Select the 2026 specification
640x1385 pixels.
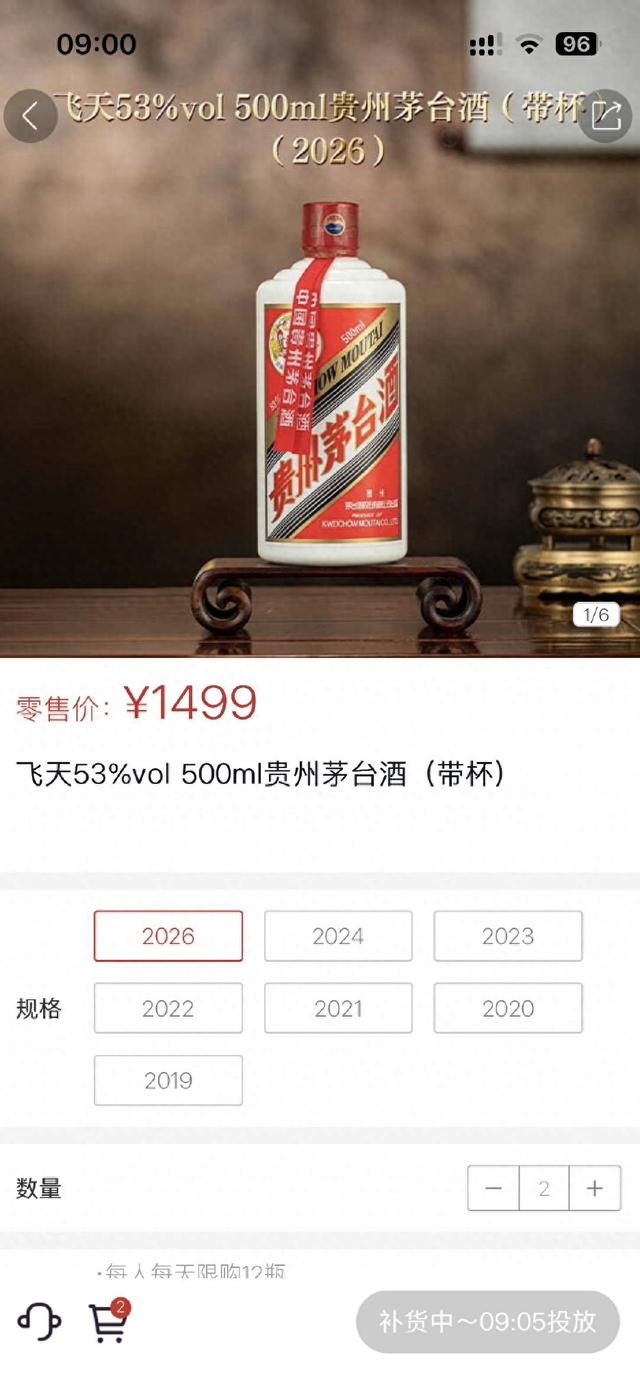coord(168,936)
